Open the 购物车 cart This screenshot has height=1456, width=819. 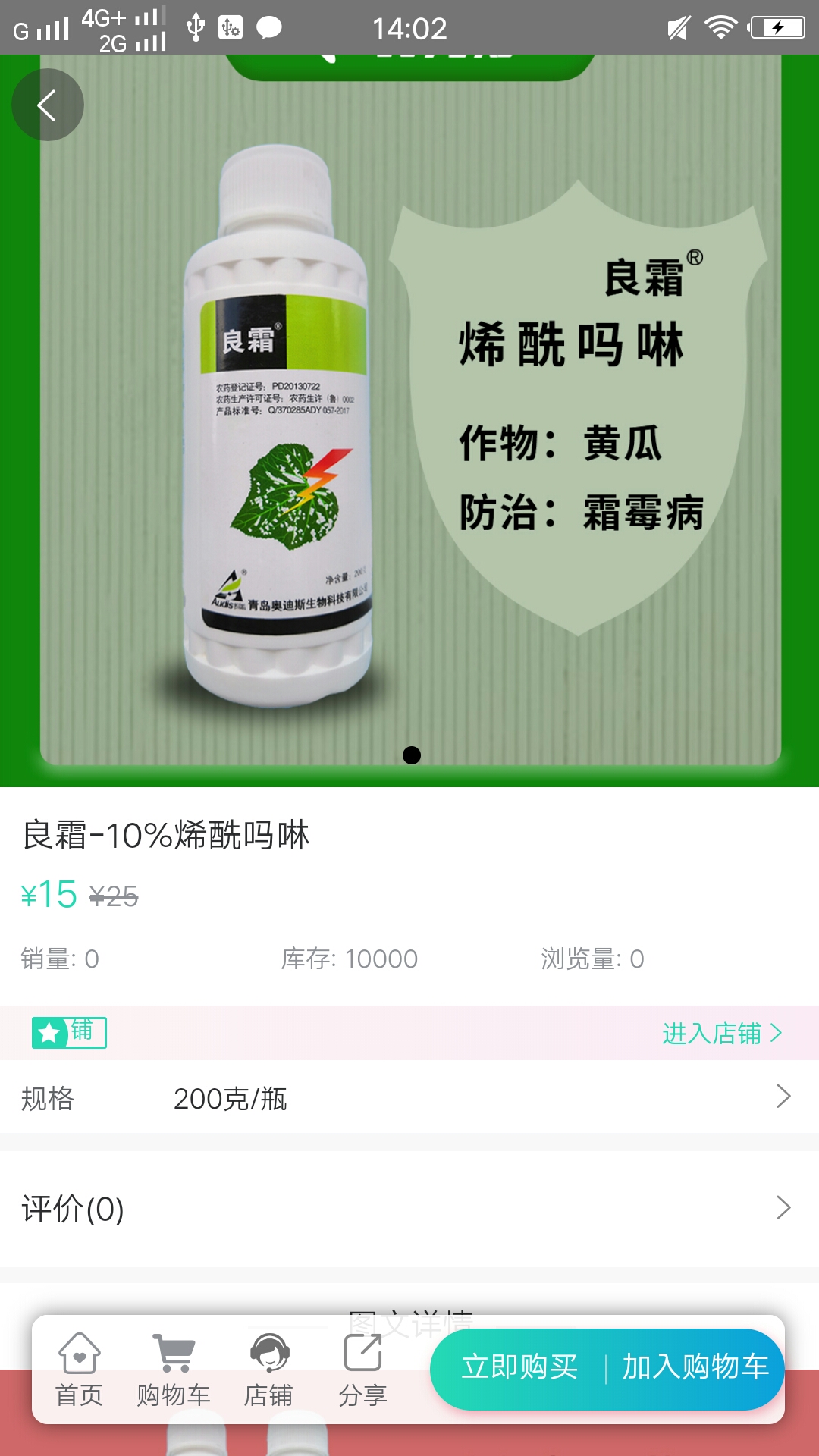[174, 1370]
